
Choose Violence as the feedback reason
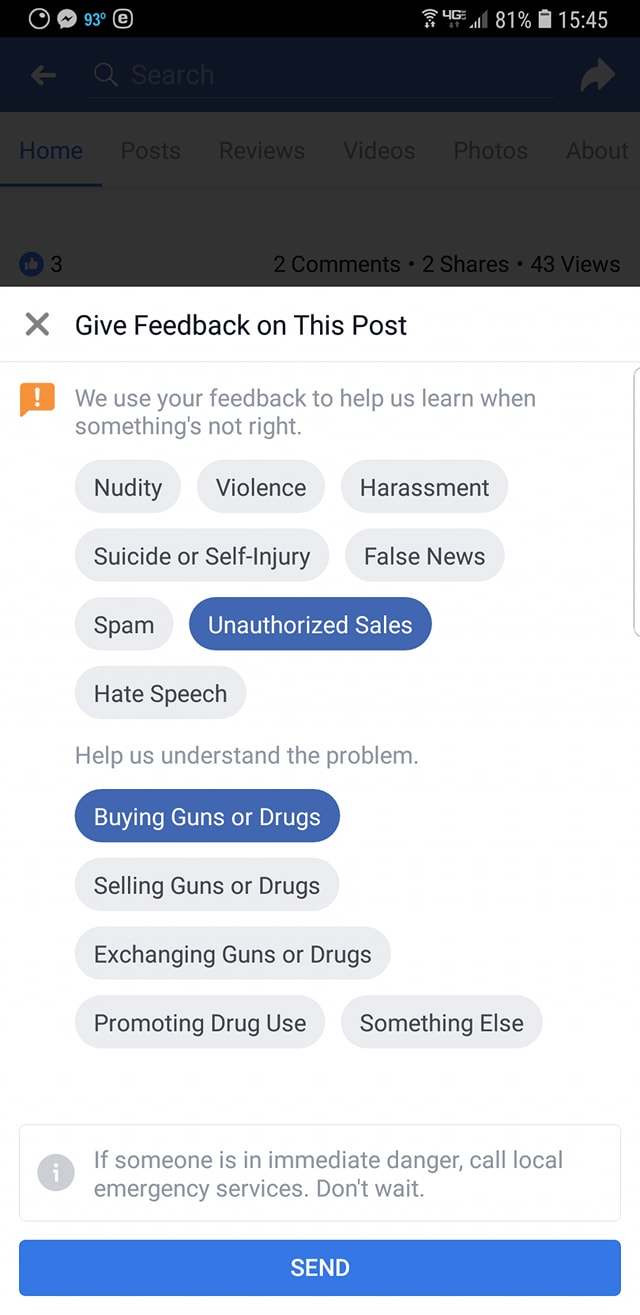[x=261, y=487]
